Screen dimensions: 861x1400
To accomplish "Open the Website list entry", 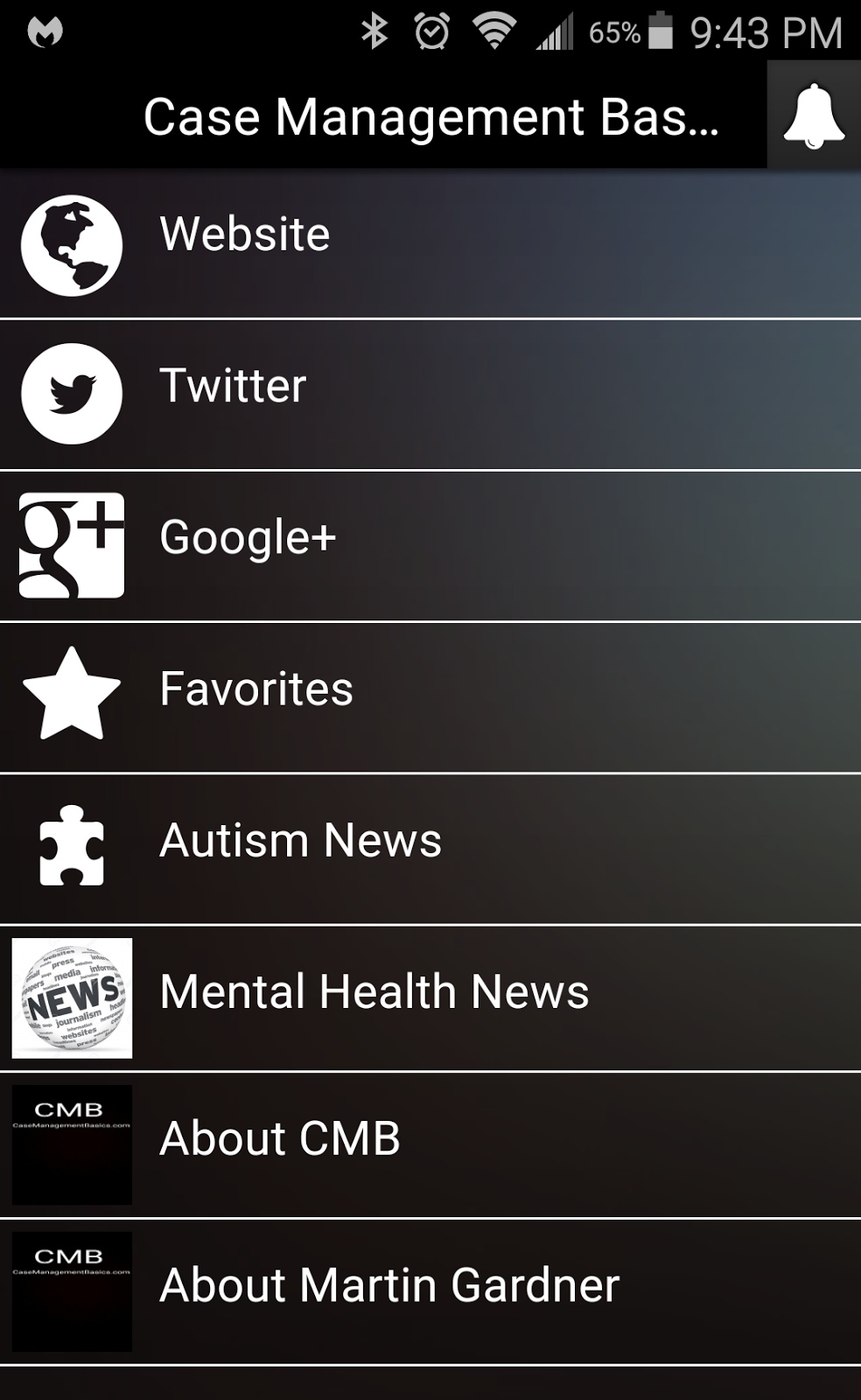I will point(394,234).
